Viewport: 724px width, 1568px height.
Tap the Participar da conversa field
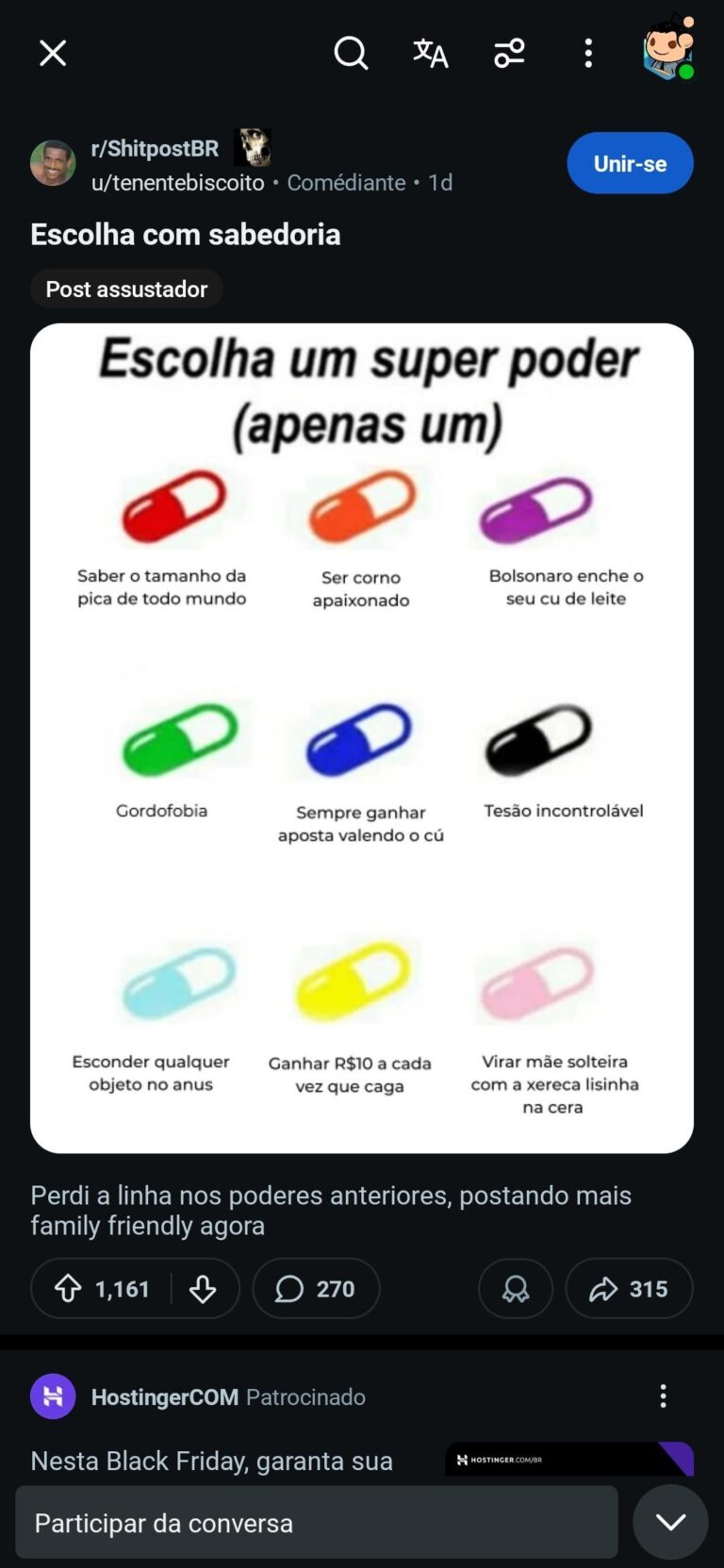tap(316, 1522)
